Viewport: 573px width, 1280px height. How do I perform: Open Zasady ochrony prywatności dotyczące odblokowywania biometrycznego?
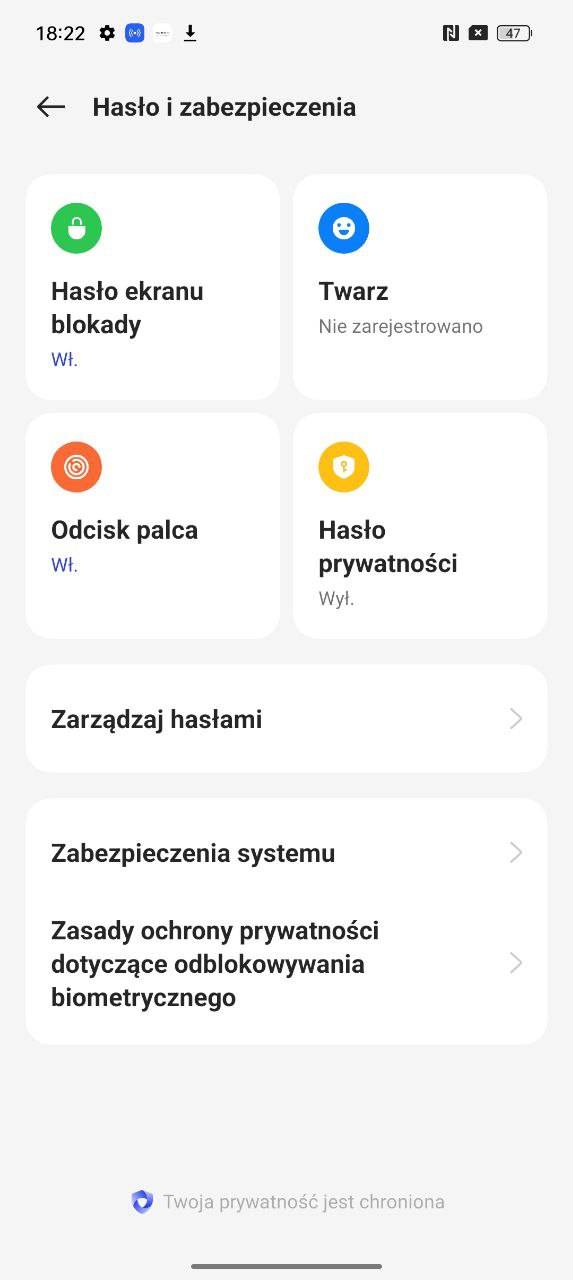pos(286,964)
